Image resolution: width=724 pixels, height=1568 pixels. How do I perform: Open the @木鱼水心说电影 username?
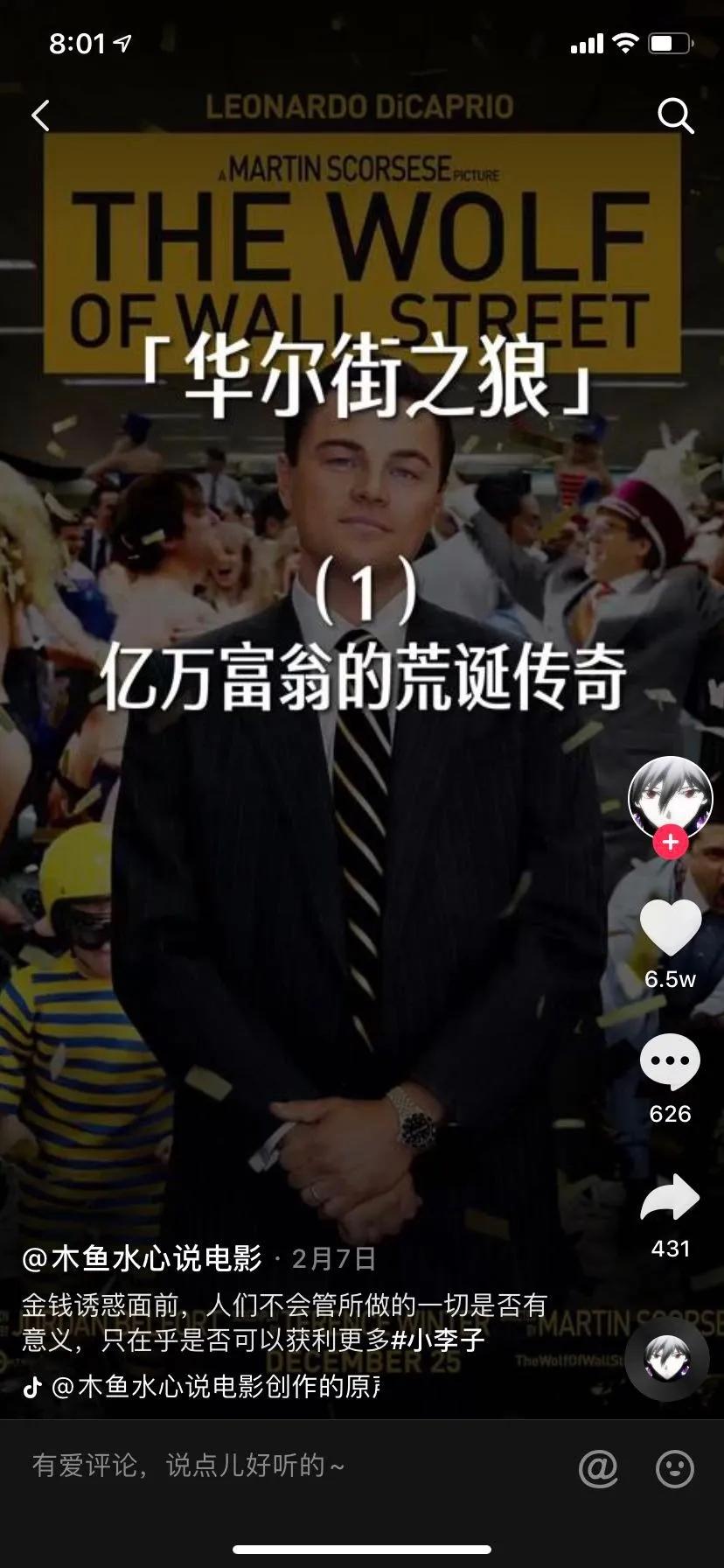[x=142, y=1258]
